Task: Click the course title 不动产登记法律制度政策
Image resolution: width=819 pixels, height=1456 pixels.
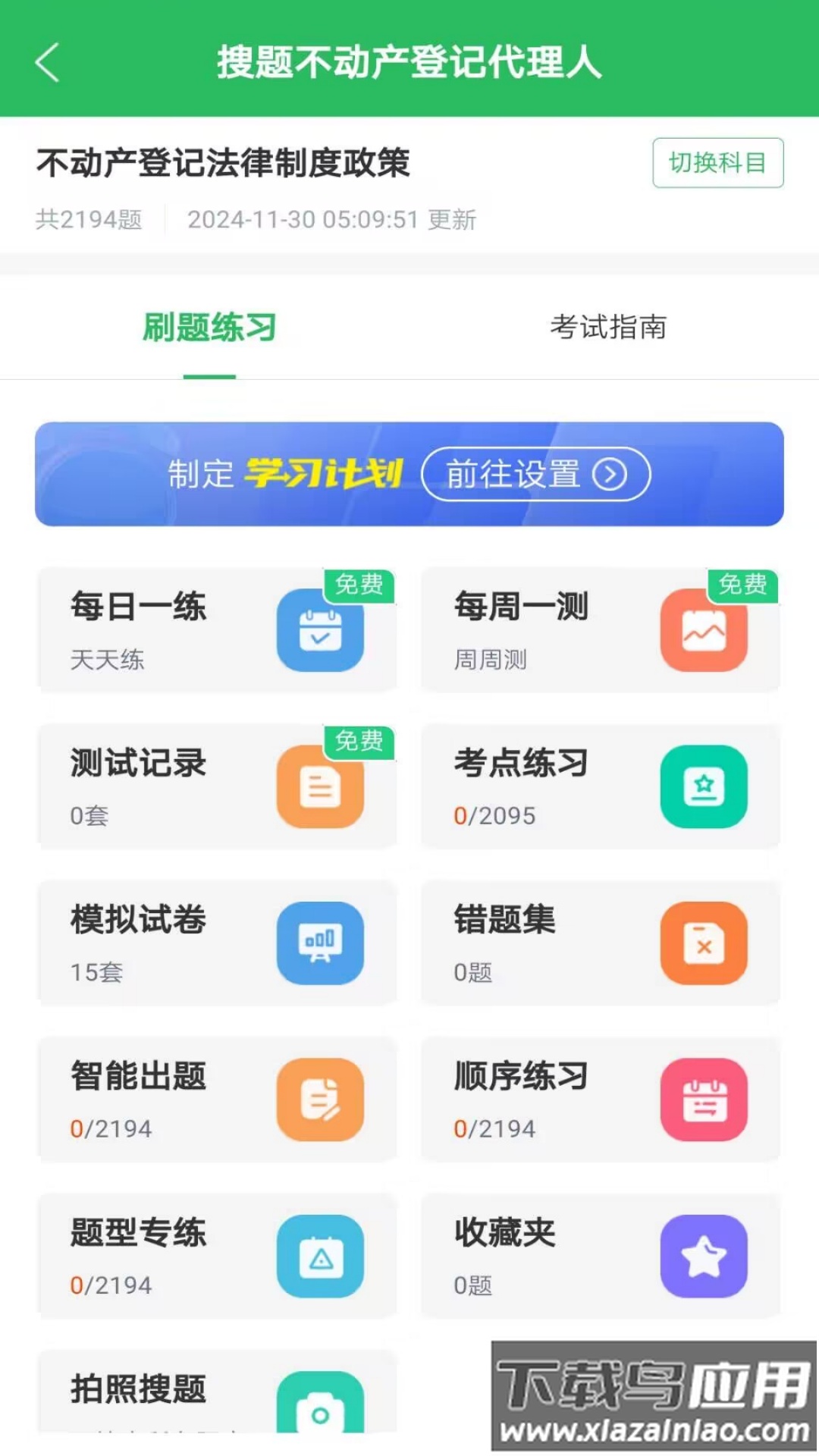Action: point(223,162)
